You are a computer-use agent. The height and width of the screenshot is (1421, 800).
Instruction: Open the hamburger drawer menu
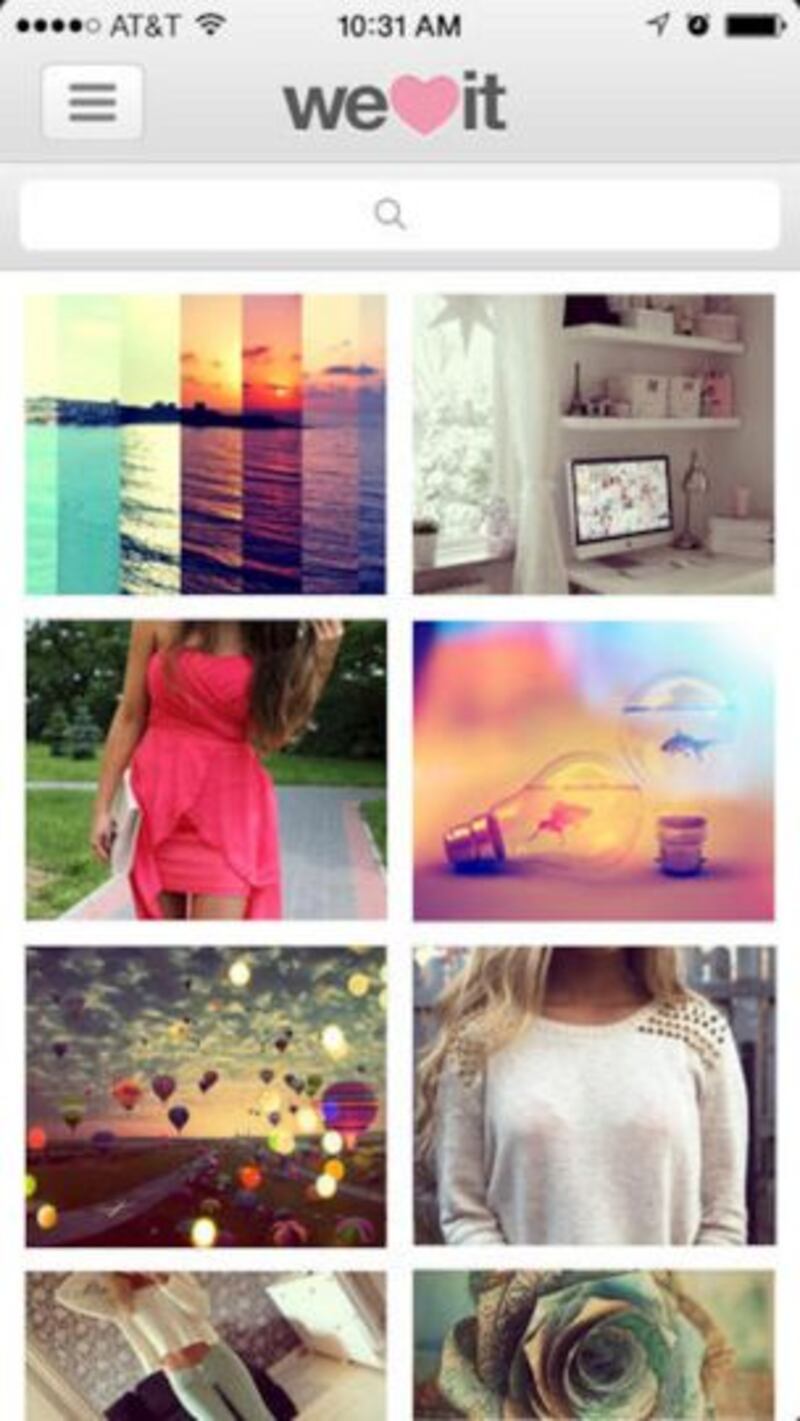coord(92,102)
